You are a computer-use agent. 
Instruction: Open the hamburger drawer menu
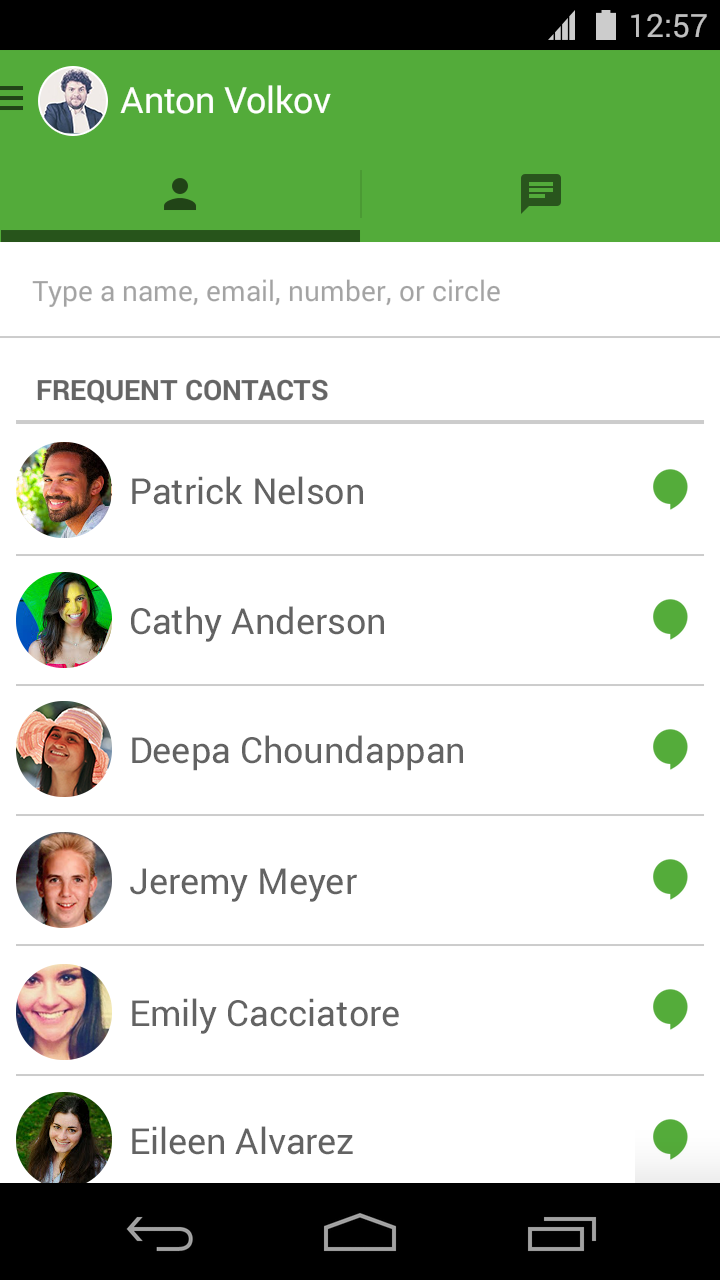pyautogui.click(x=12, y=99)
